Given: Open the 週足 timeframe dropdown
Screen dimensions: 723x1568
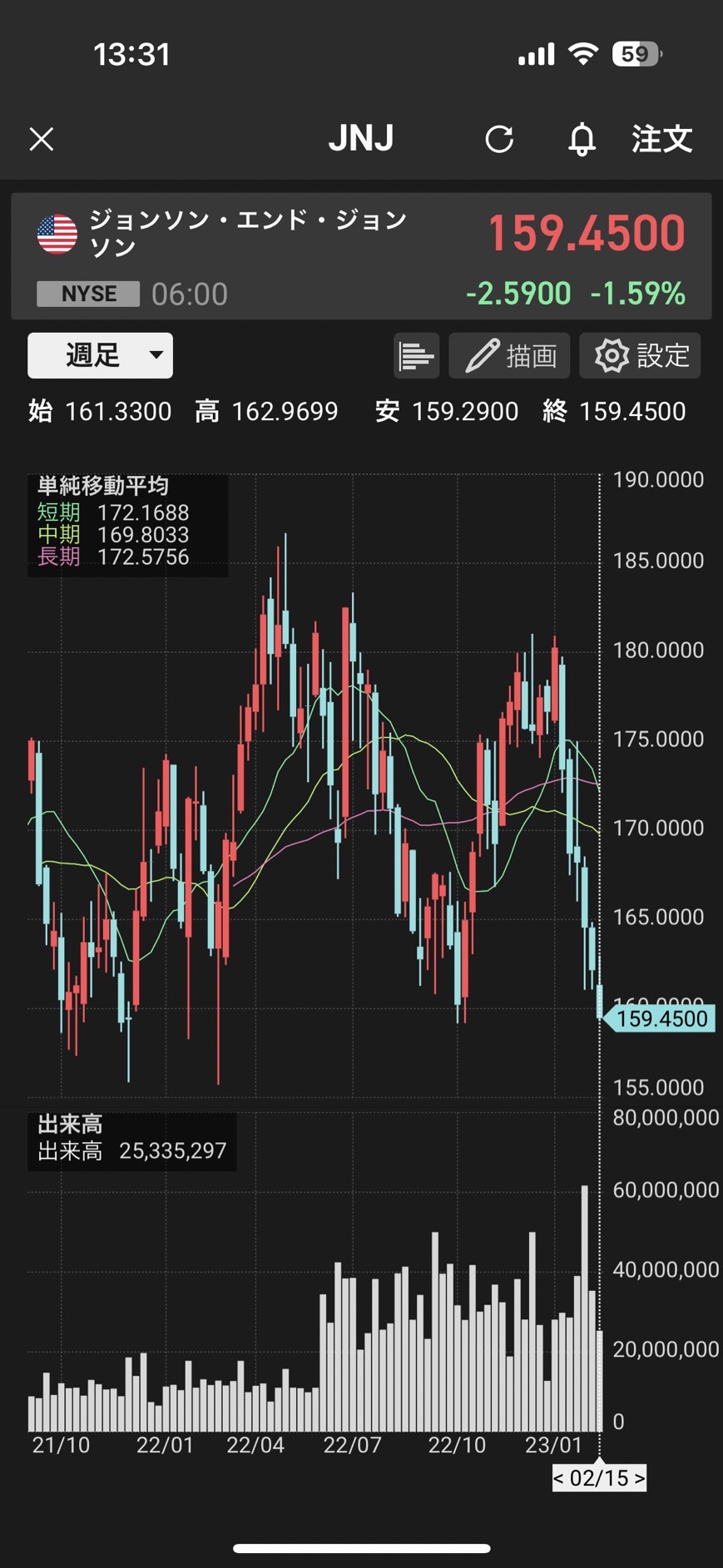Looking at the screenshot, I should tap(101, 356).
